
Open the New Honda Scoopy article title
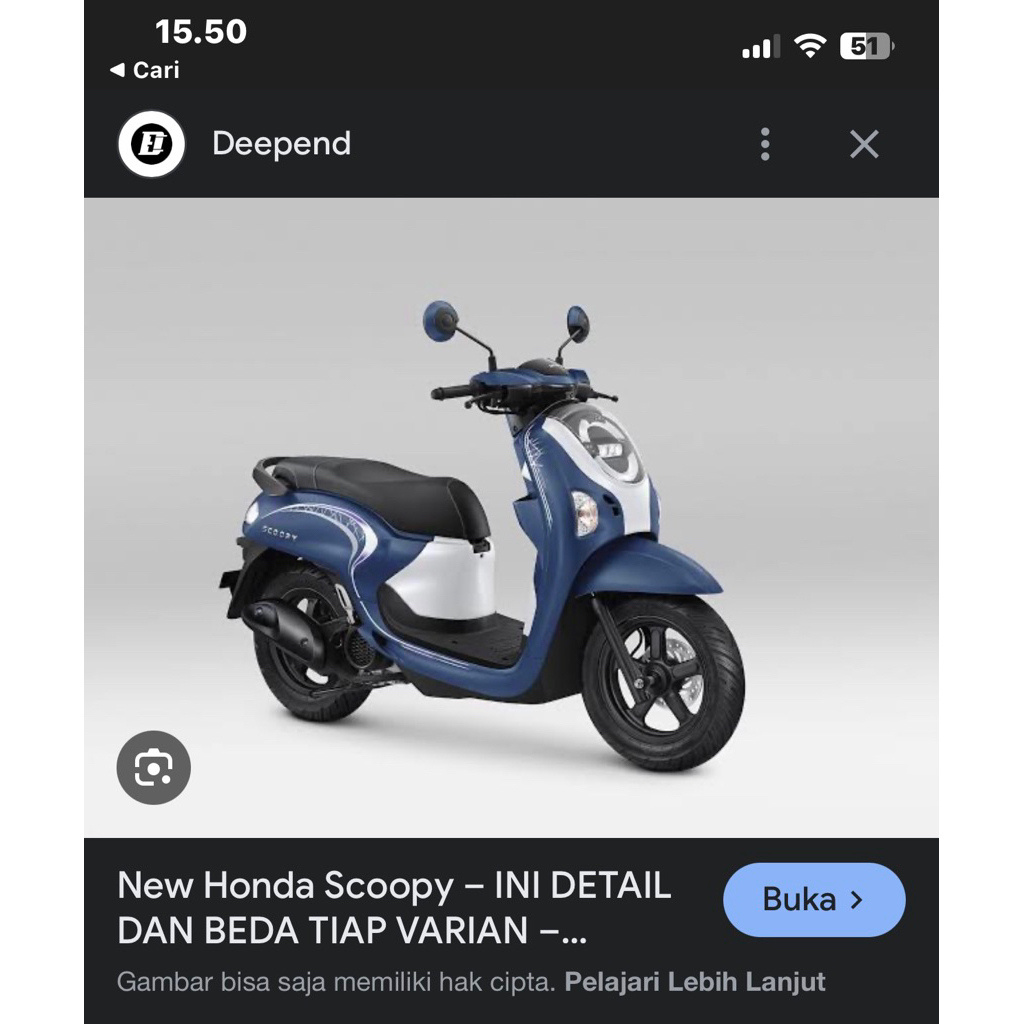pyautogui.click(x=394, y=908)
